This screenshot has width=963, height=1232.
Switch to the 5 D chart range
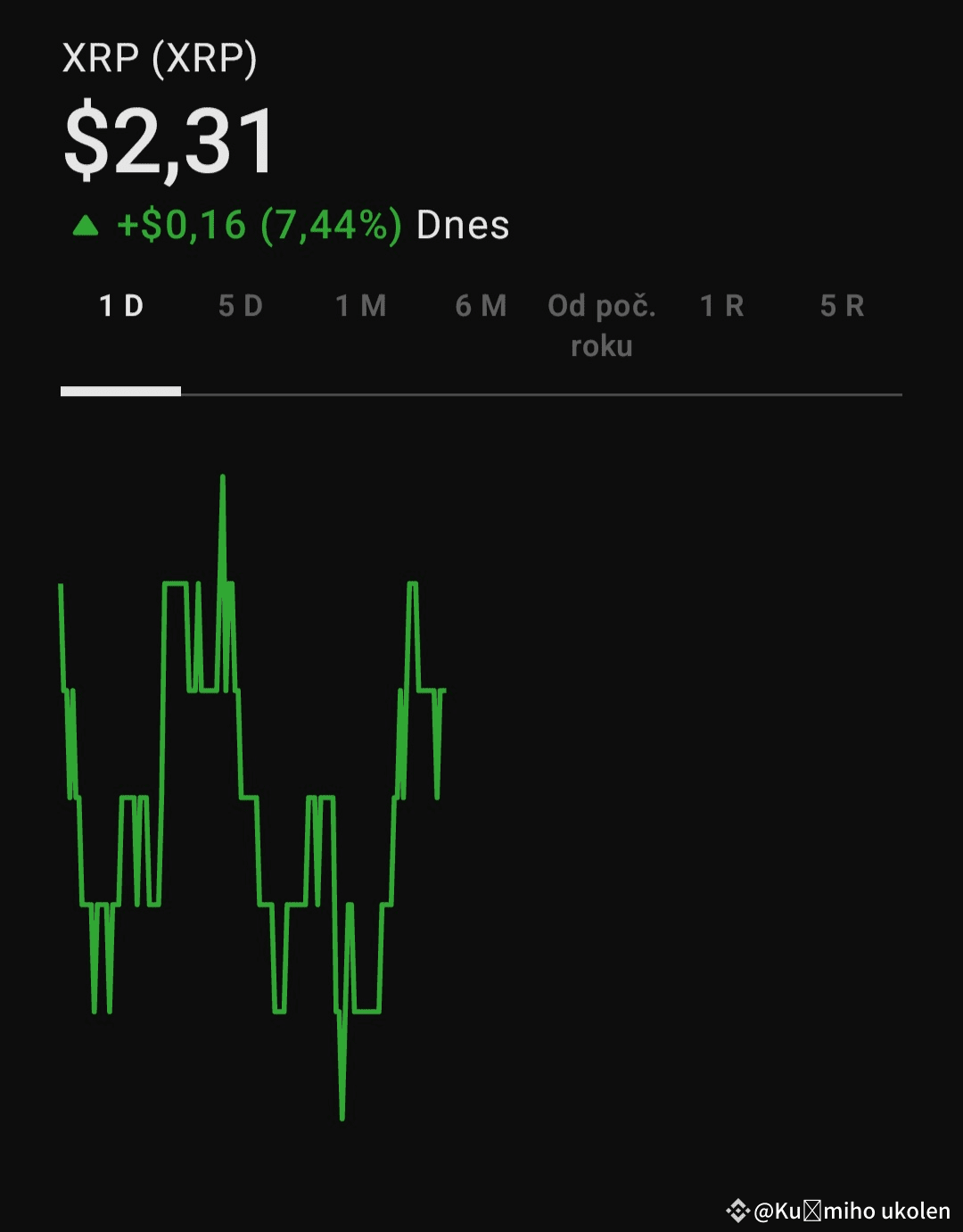click(241, 306)
